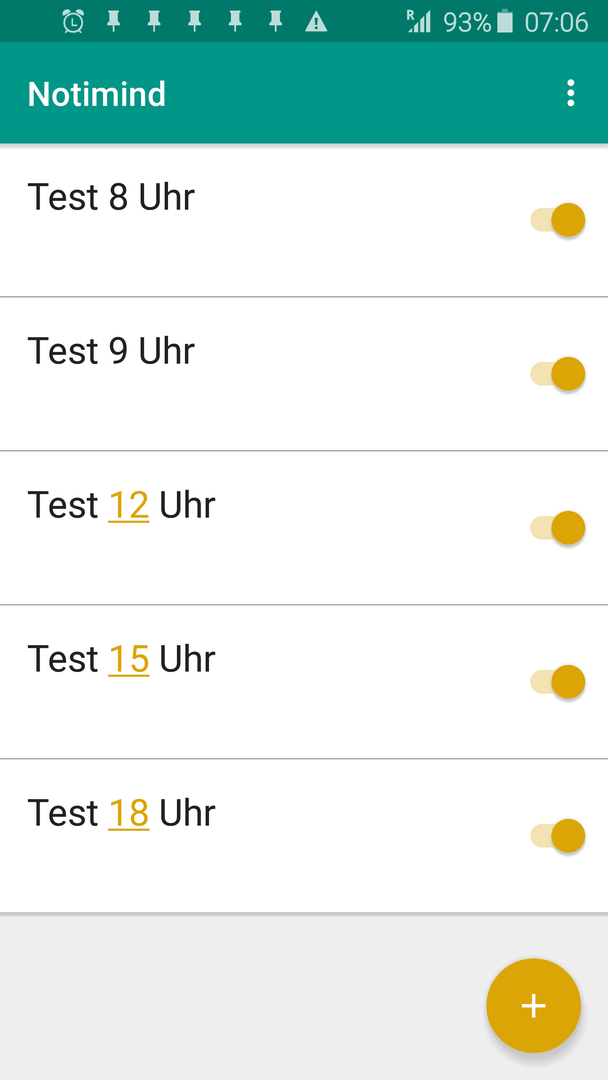Toggle off the Test 8 Uhr switch

point(558,220)
